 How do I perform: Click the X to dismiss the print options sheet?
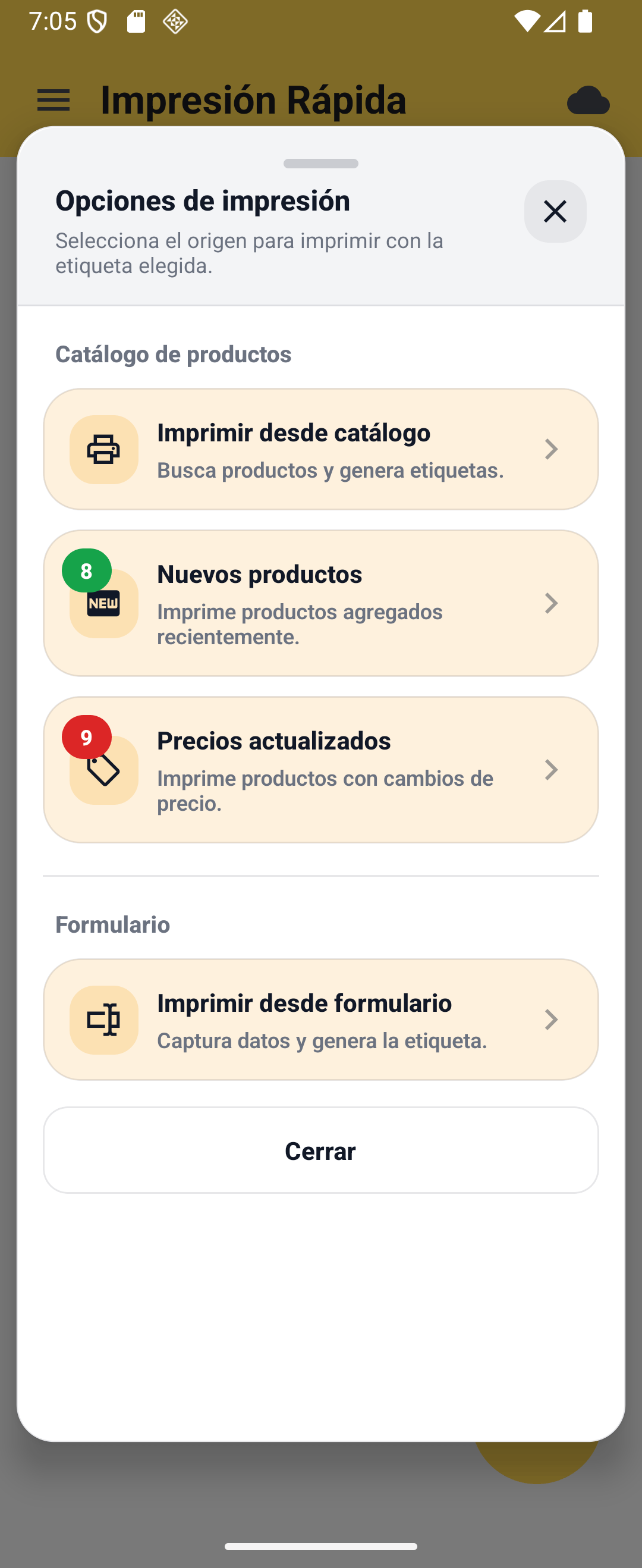click(x=555, y=212)
